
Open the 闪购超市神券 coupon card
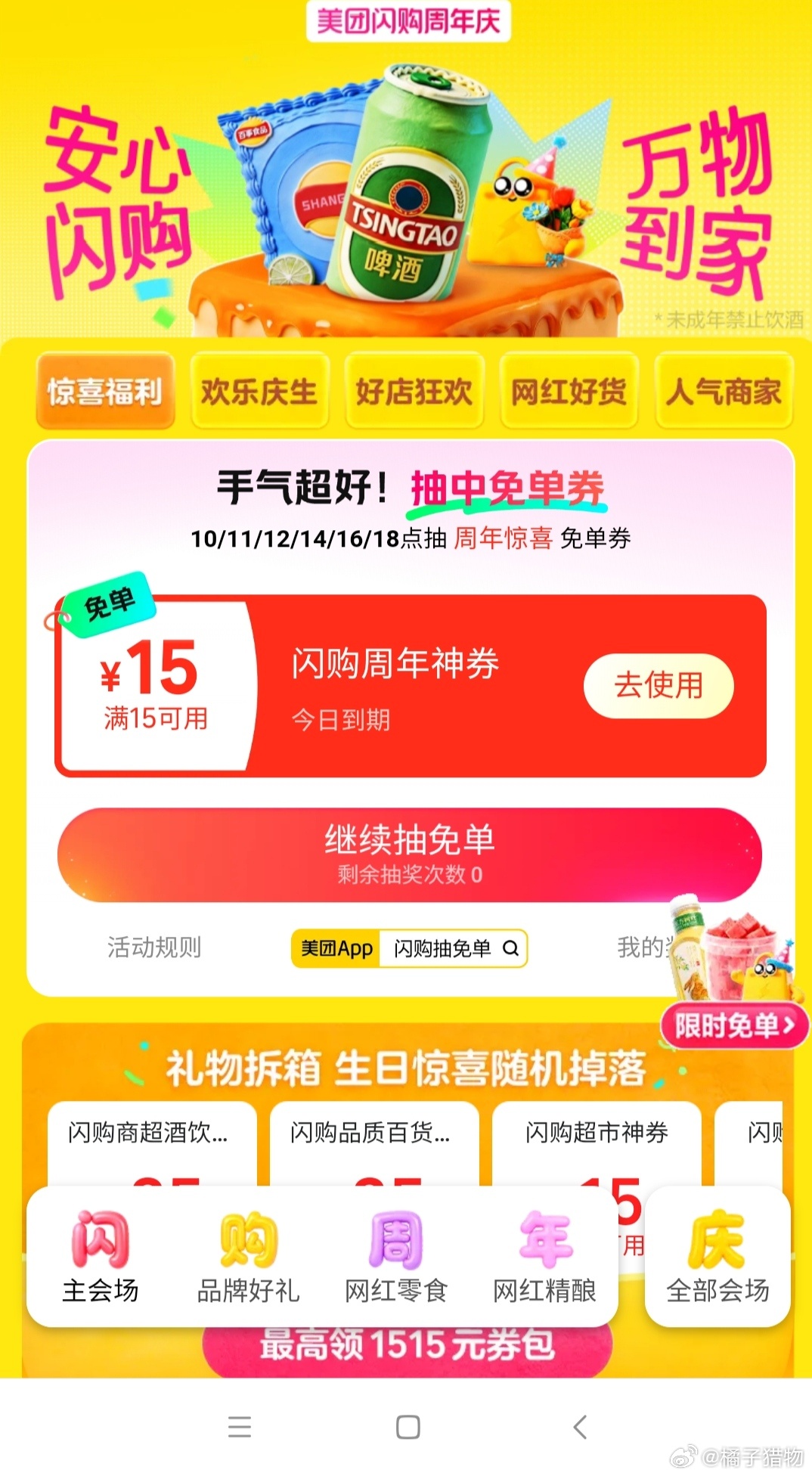click(596, 1142)
